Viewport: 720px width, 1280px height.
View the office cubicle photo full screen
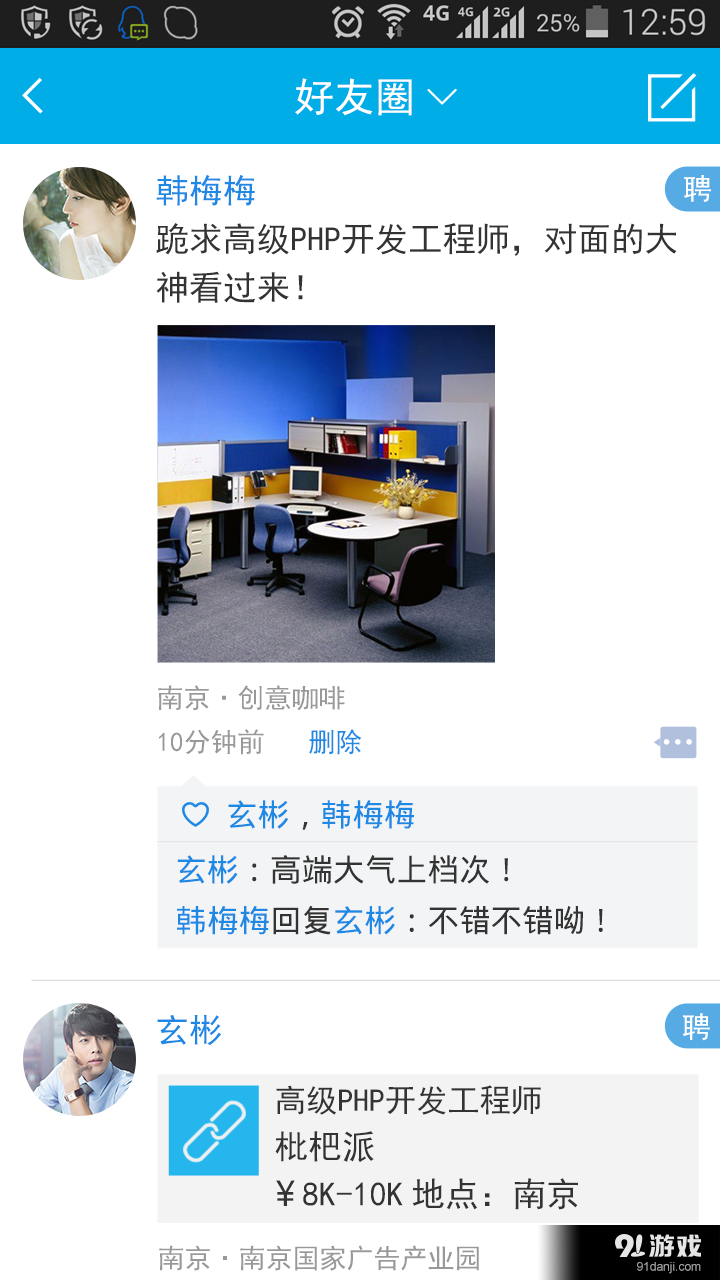[x=325, y=492]
